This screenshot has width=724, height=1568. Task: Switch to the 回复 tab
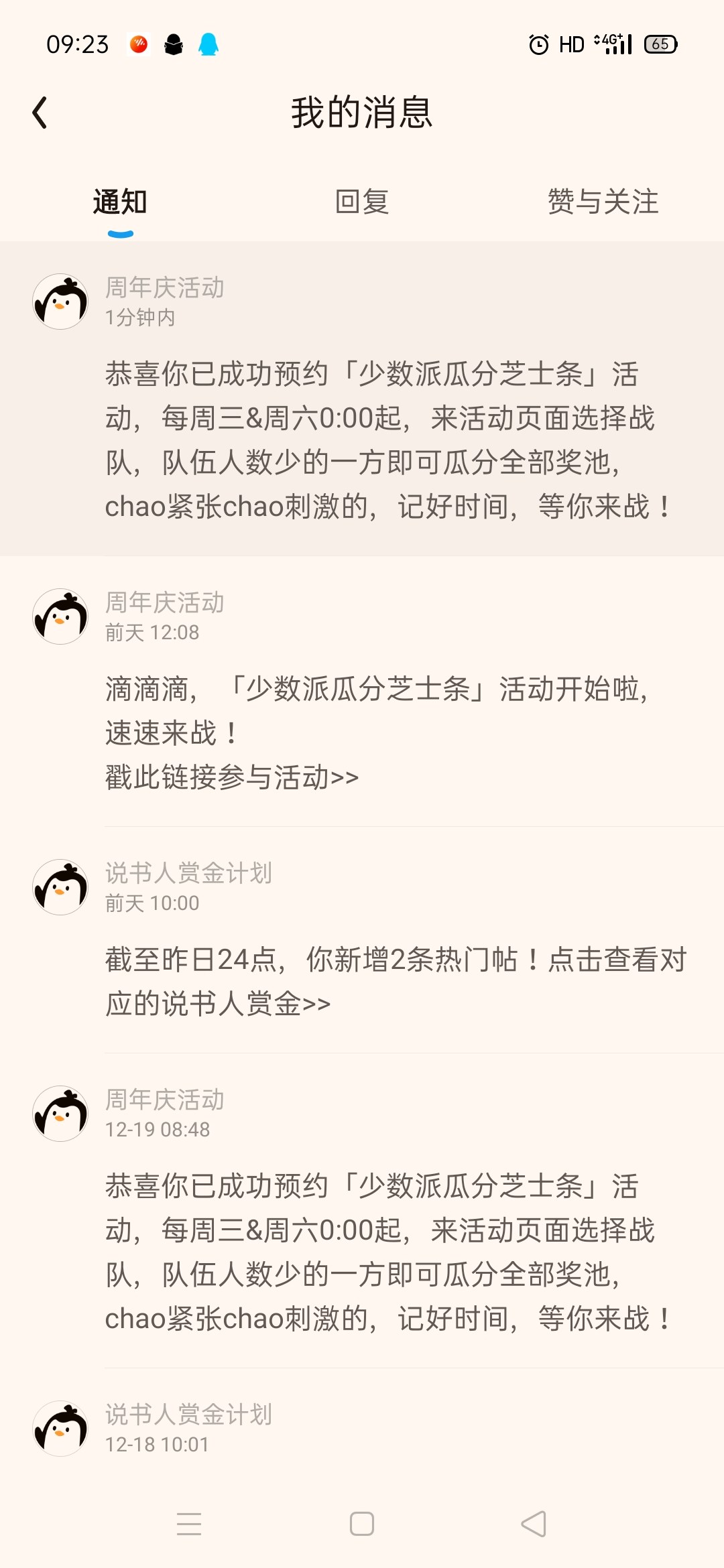point(362,202)
